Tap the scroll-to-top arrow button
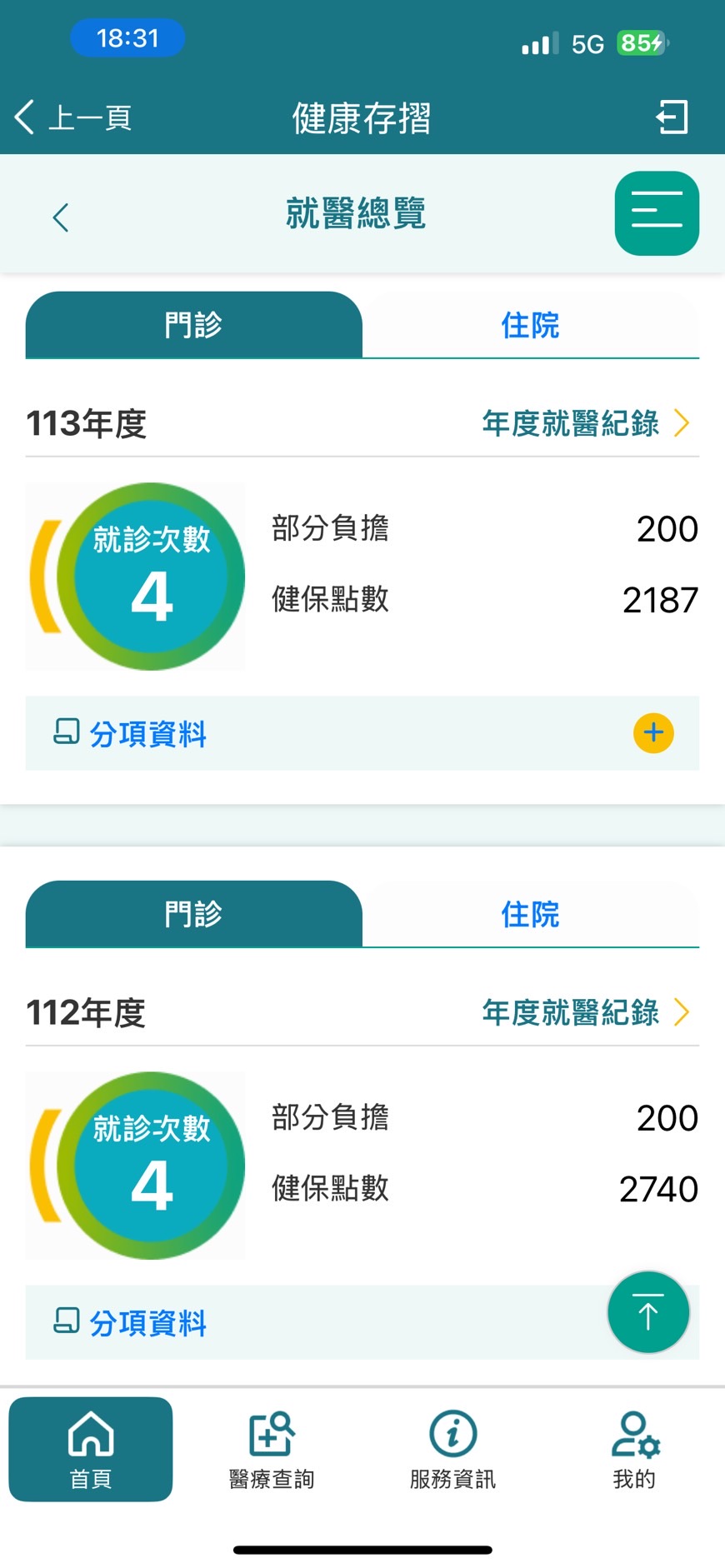Viewport: 725px width, 1568px height. 648,1312
